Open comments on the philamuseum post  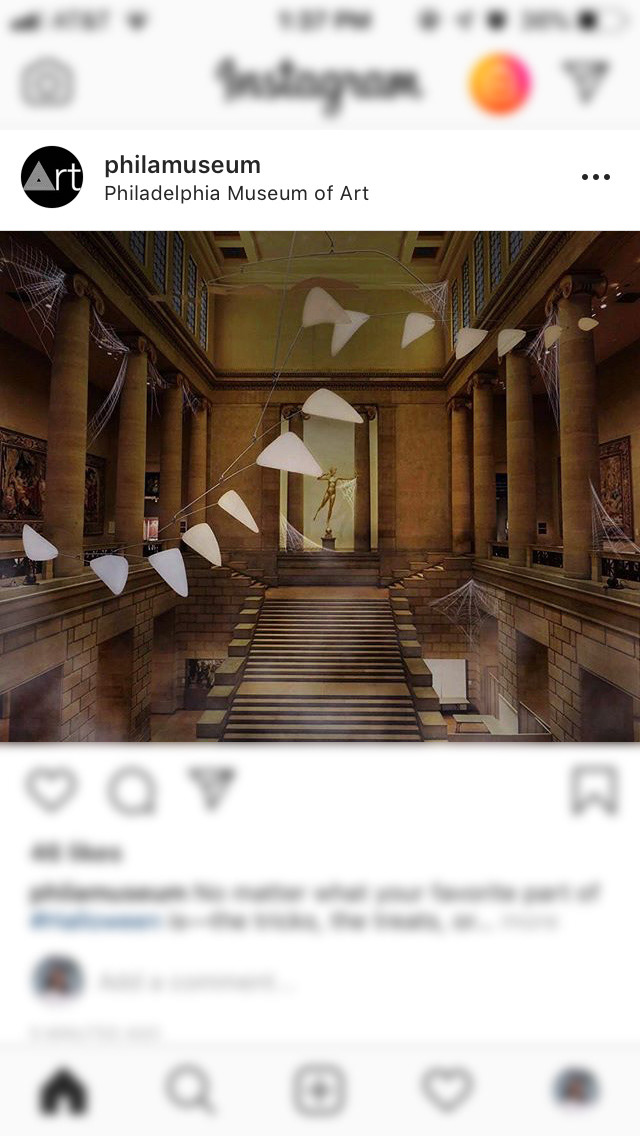coord(132,792)
